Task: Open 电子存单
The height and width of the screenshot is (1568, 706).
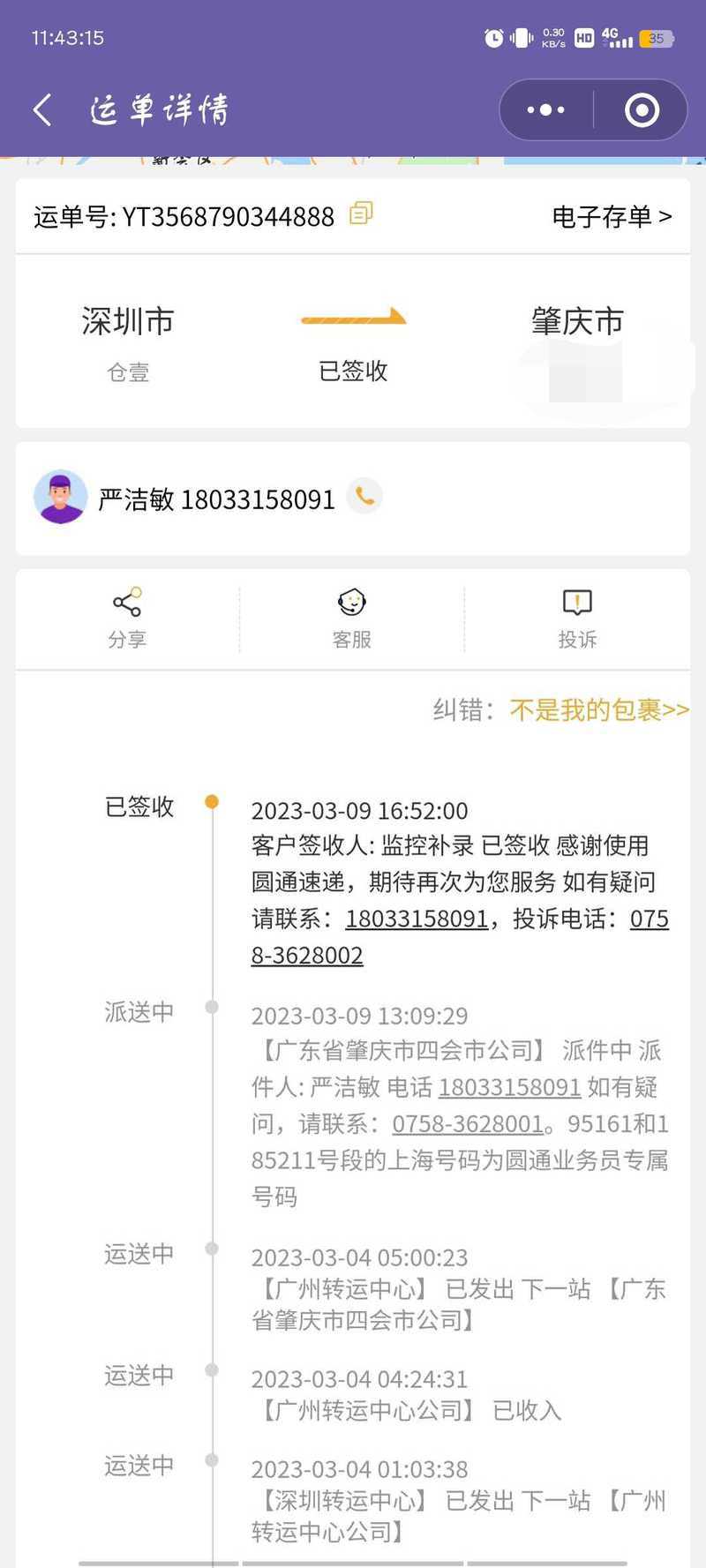Action: coord(612,216)
